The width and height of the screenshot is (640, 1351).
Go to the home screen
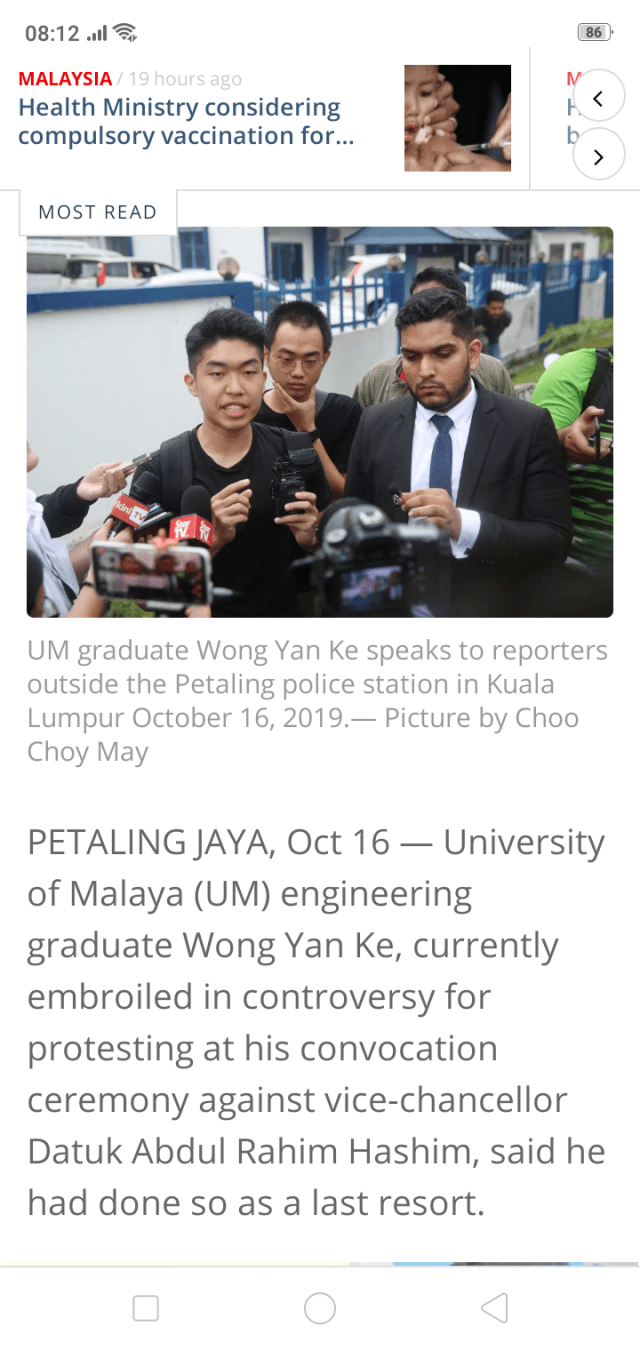click(320, 1308)
